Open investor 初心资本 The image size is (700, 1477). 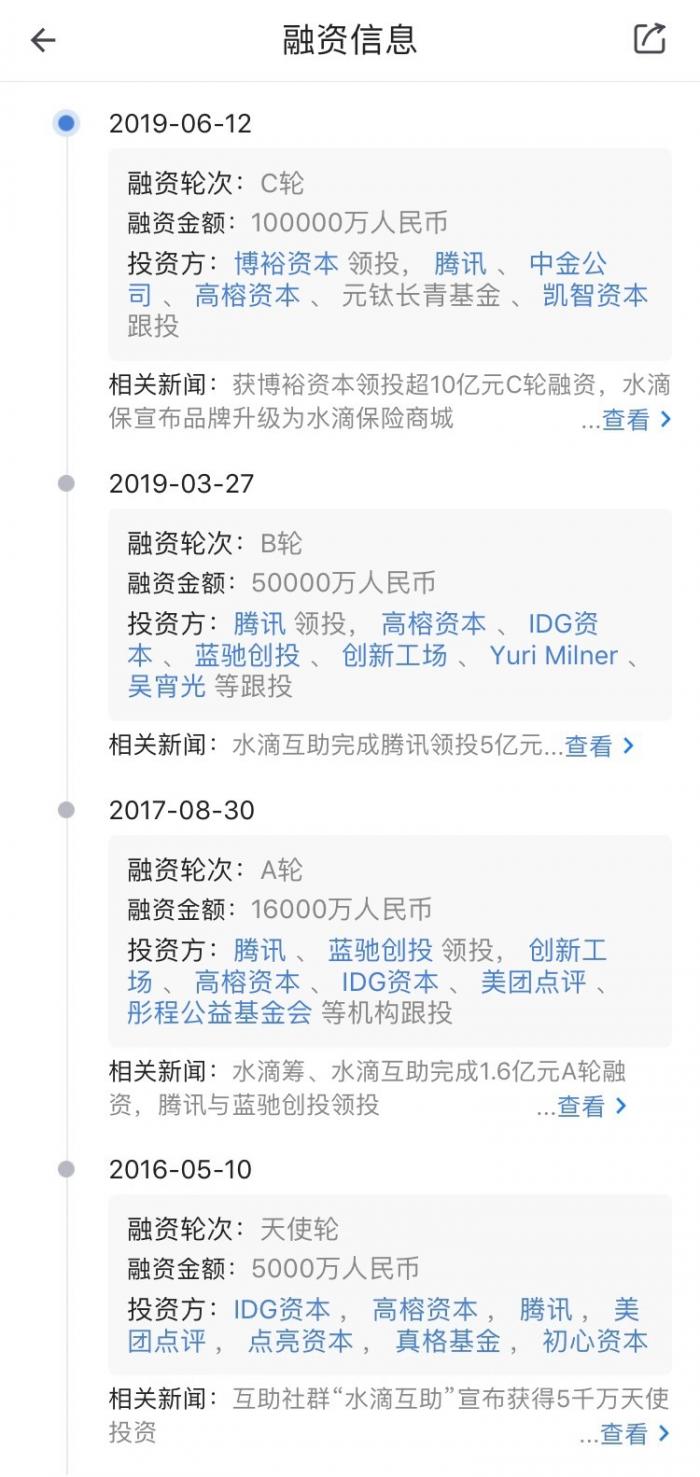pyautogui.click(x=595, y=1341)
